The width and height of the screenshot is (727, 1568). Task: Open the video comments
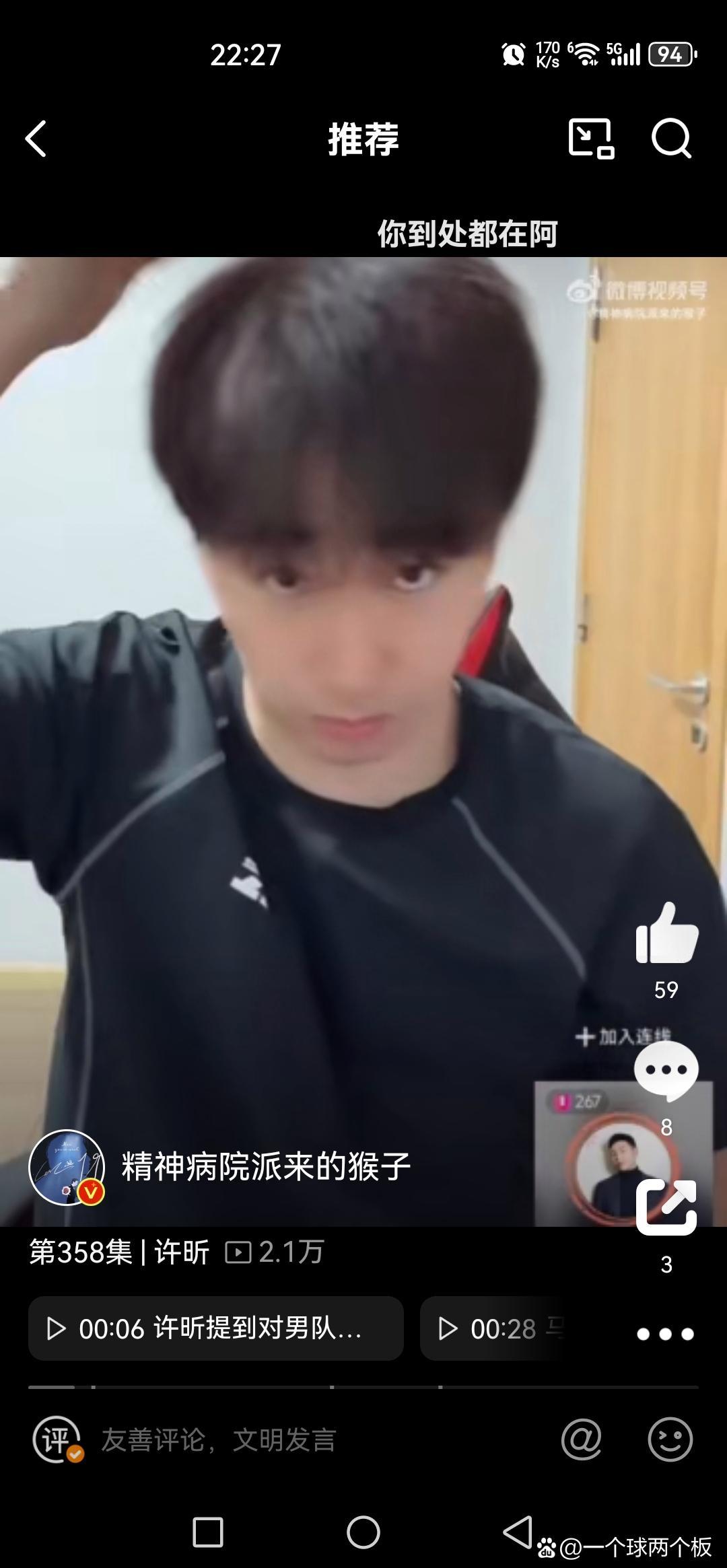(666, 1071)
